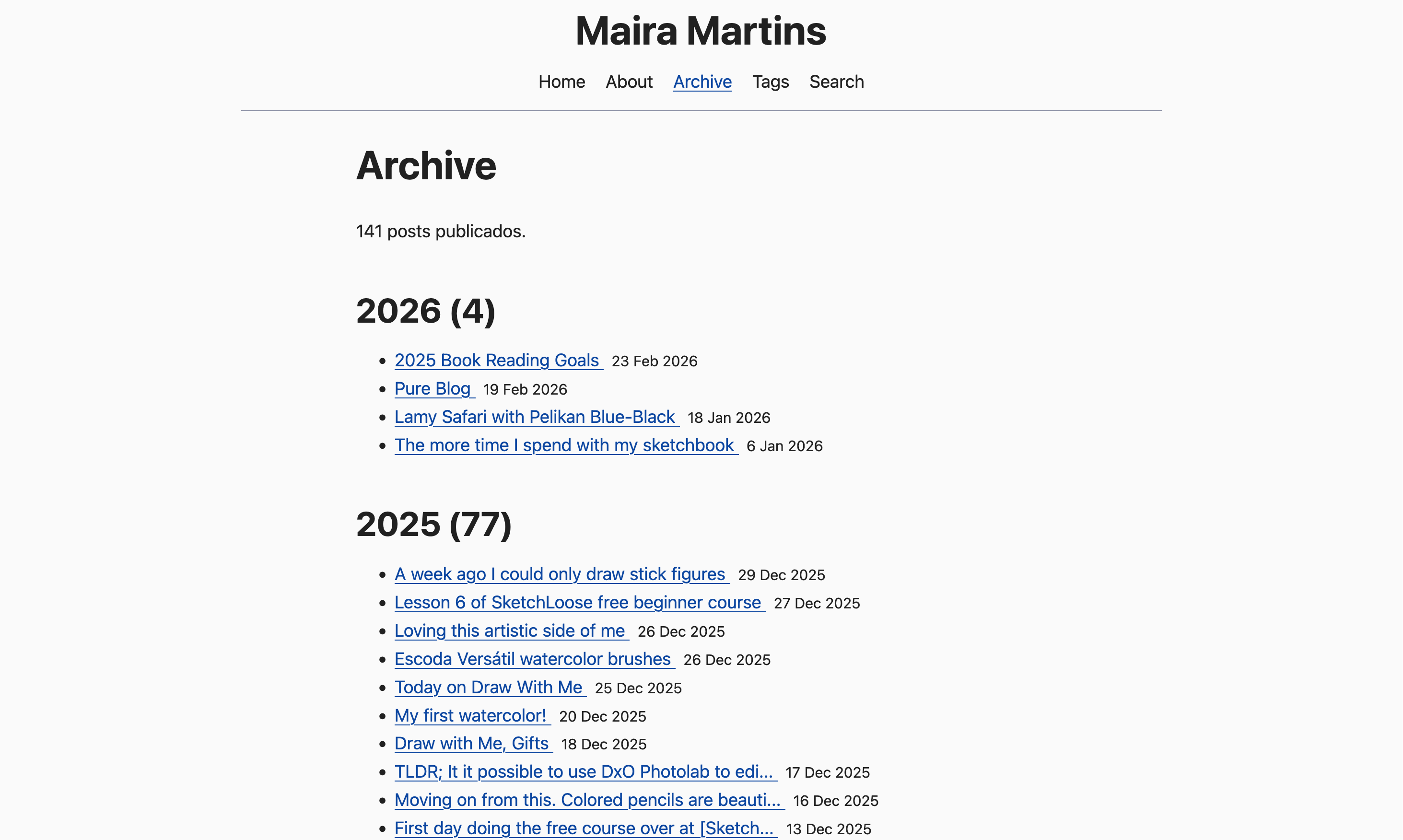The width and height of the screenshot is (1403, 840).
Task: View Escoda Versátil watercolor brushes post
Action: [532, 659]
